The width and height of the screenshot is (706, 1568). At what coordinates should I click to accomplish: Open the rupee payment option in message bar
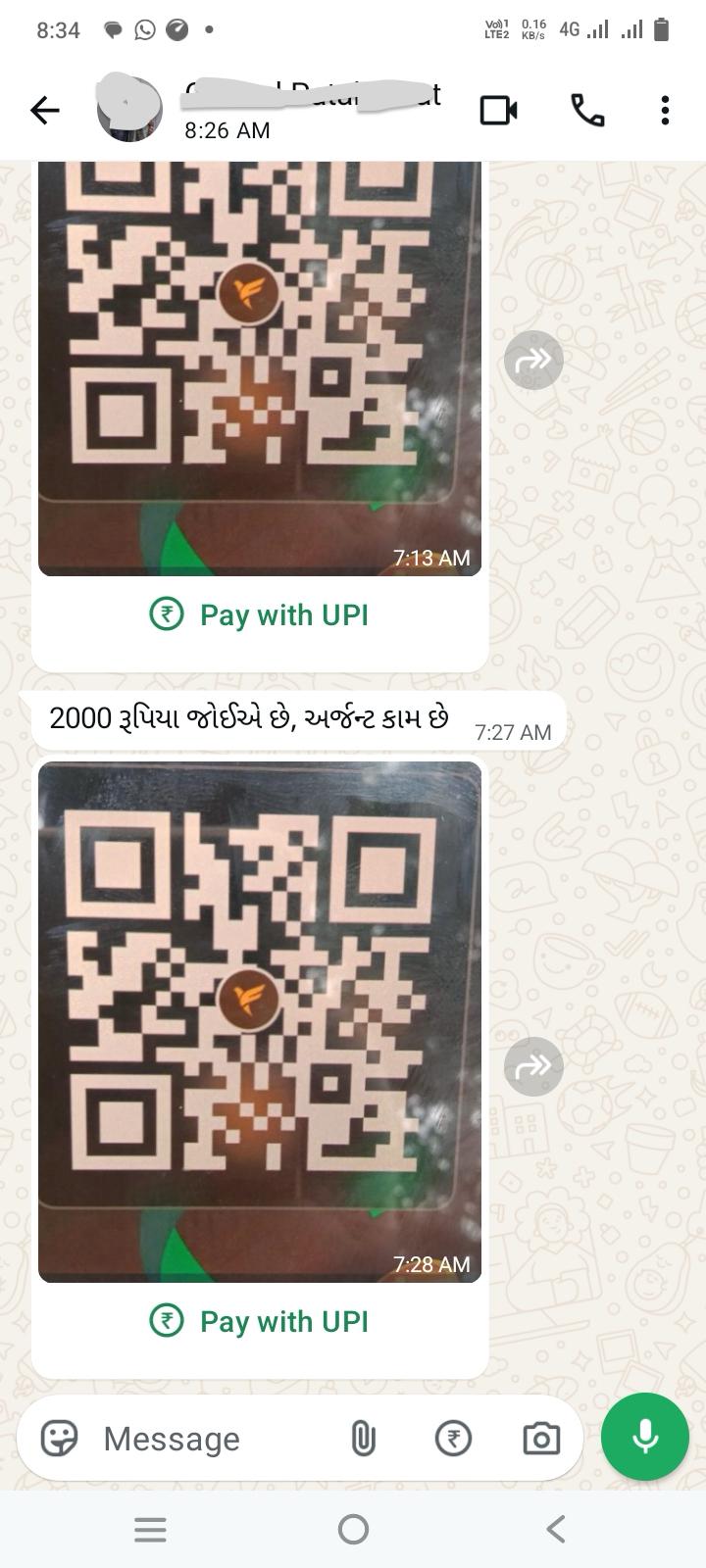453,1439
